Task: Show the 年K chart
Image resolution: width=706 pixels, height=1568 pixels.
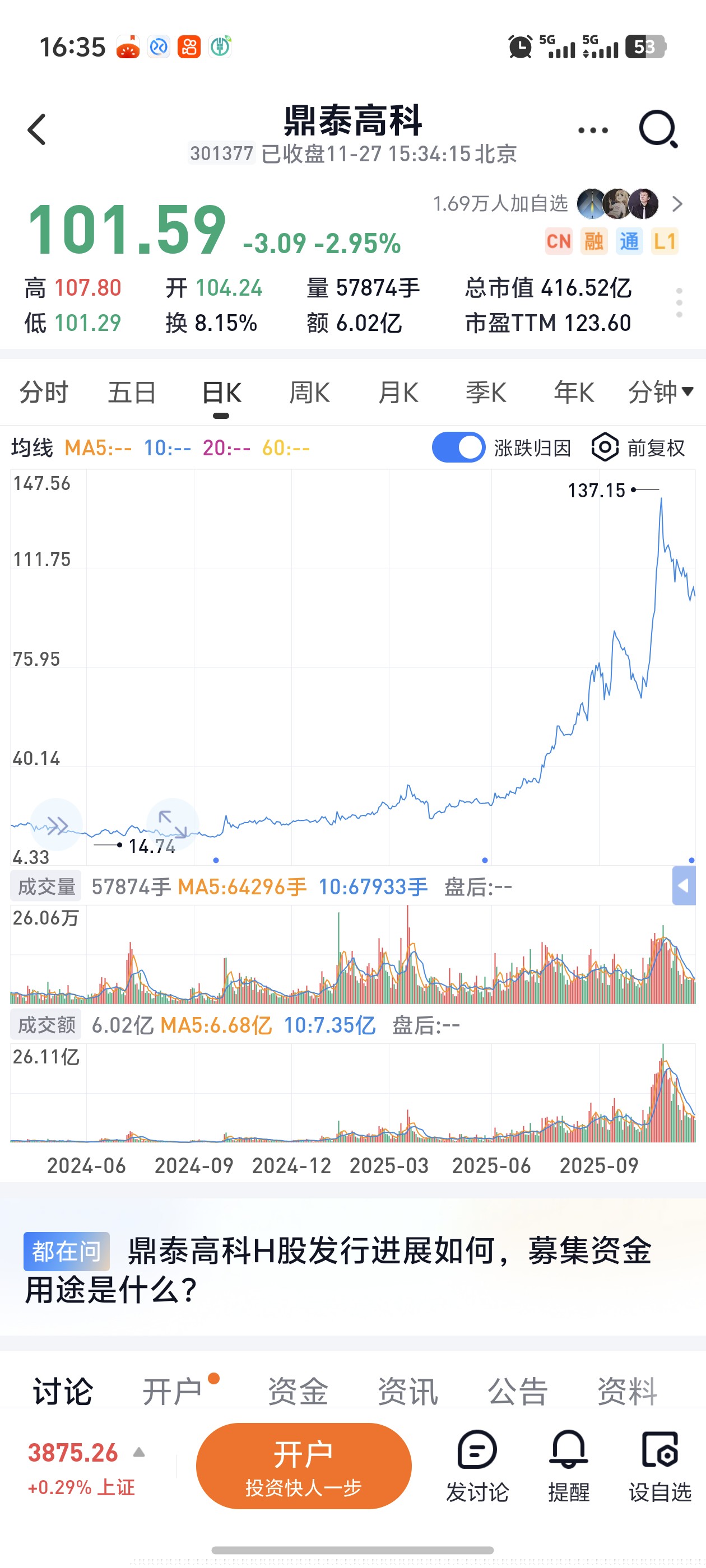Action: click(x=573, y=393)
